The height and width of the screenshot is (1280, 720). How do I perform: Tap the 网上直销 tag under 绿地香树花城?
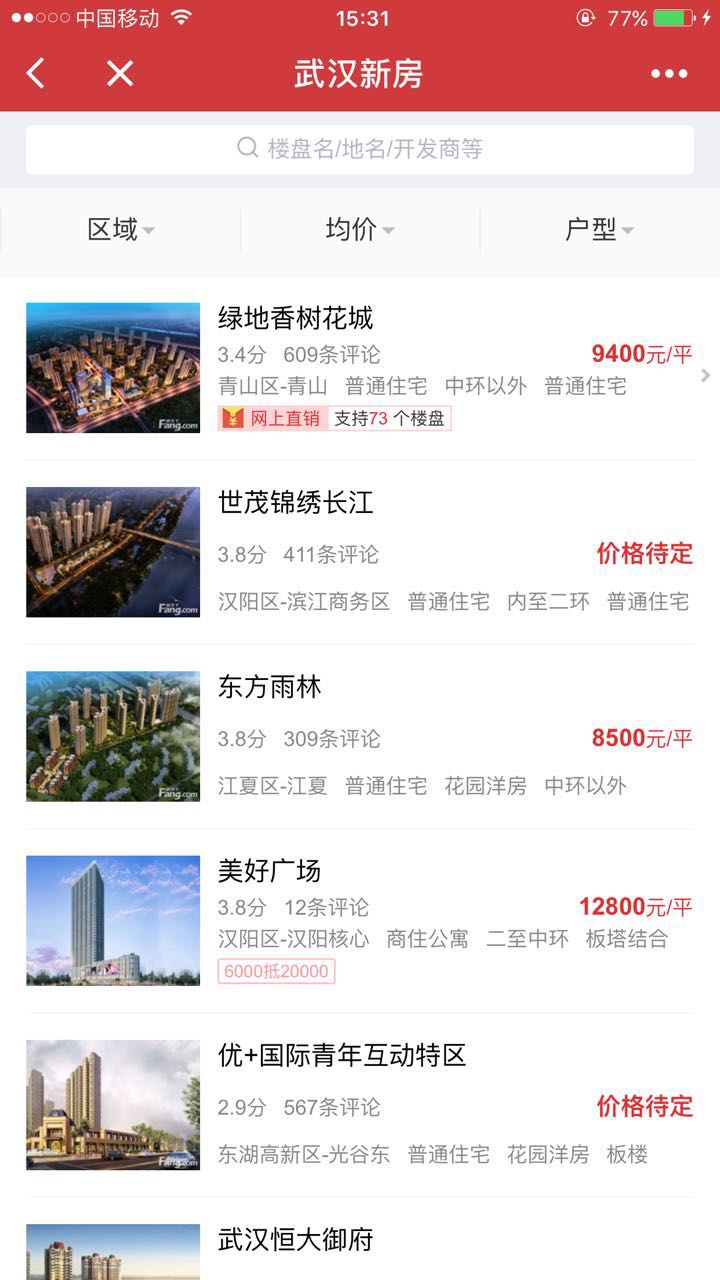[274, 418]
